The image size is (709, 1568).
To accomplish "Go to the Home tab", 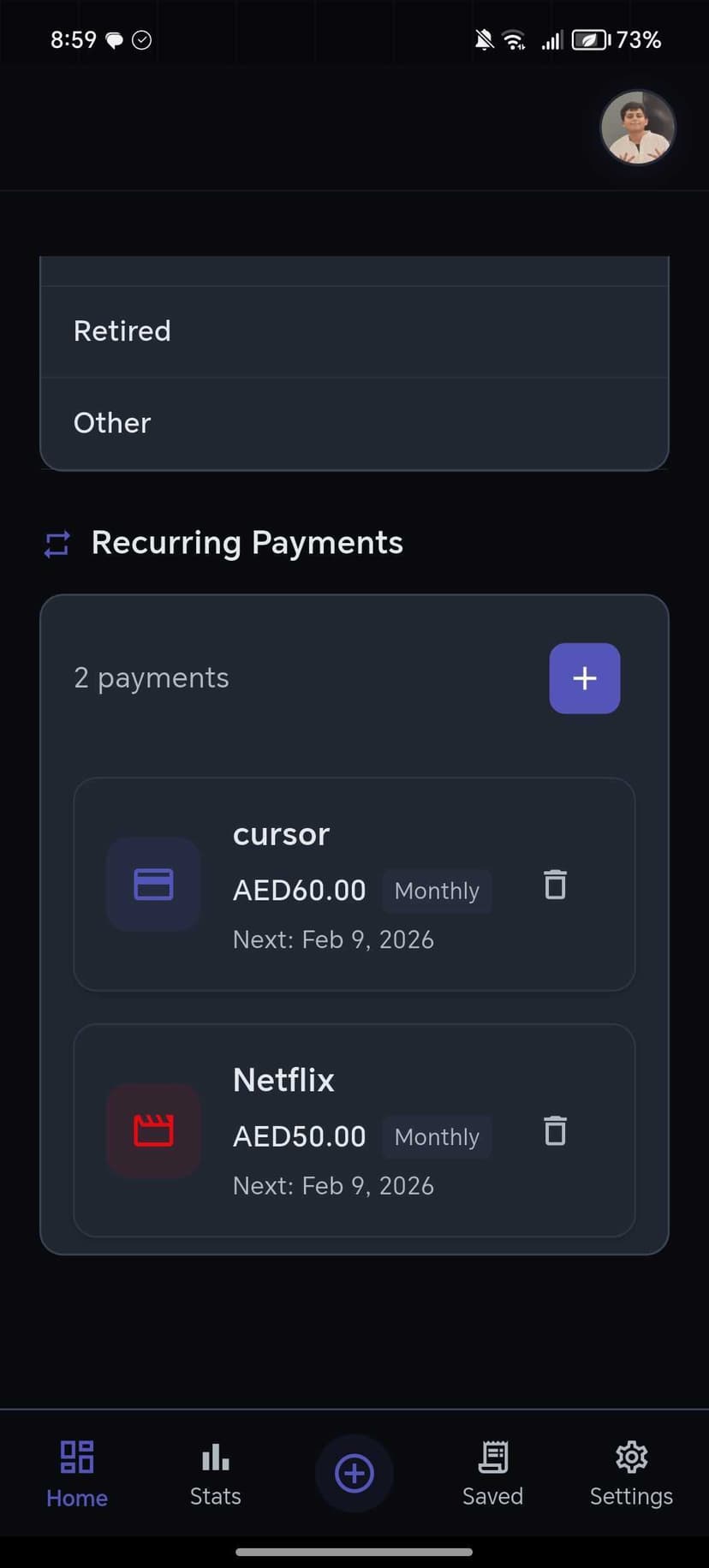I will (77, 1473).
